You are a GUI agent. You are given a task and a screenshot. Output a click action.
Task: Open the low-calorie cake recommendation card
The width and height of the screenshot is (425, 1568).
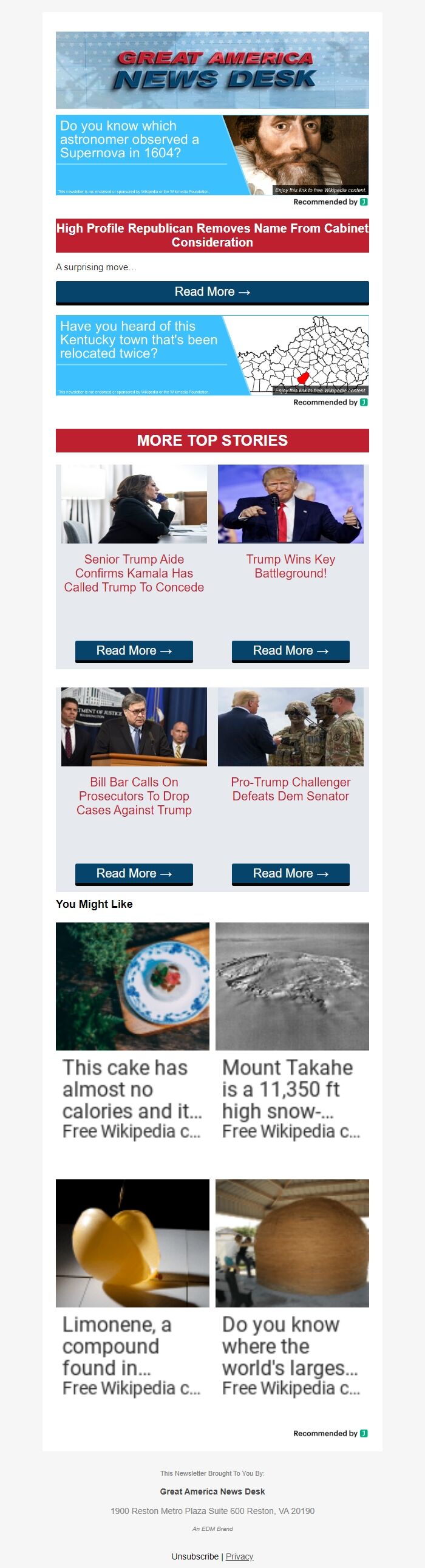[132, 1031]
